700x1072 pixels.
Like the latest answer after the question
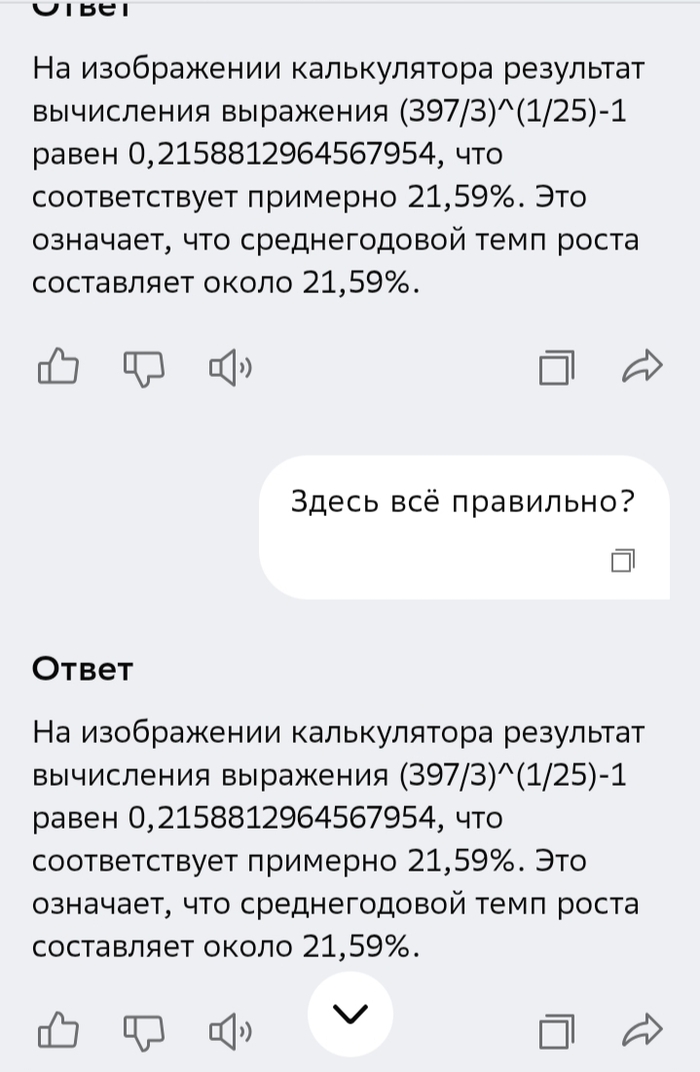pos(57,1030)
